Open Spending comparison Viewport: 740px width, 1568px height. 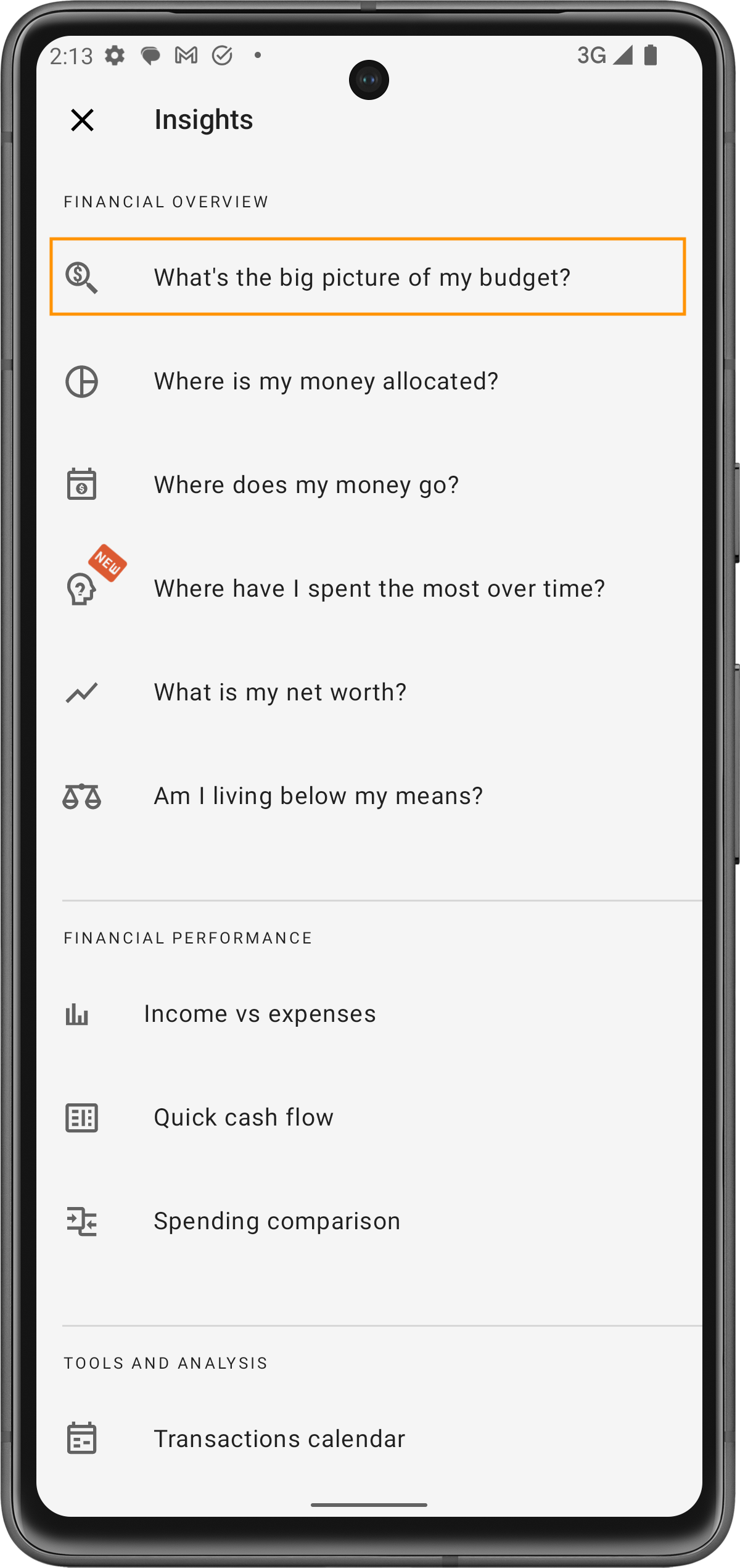coord(277,1221)
